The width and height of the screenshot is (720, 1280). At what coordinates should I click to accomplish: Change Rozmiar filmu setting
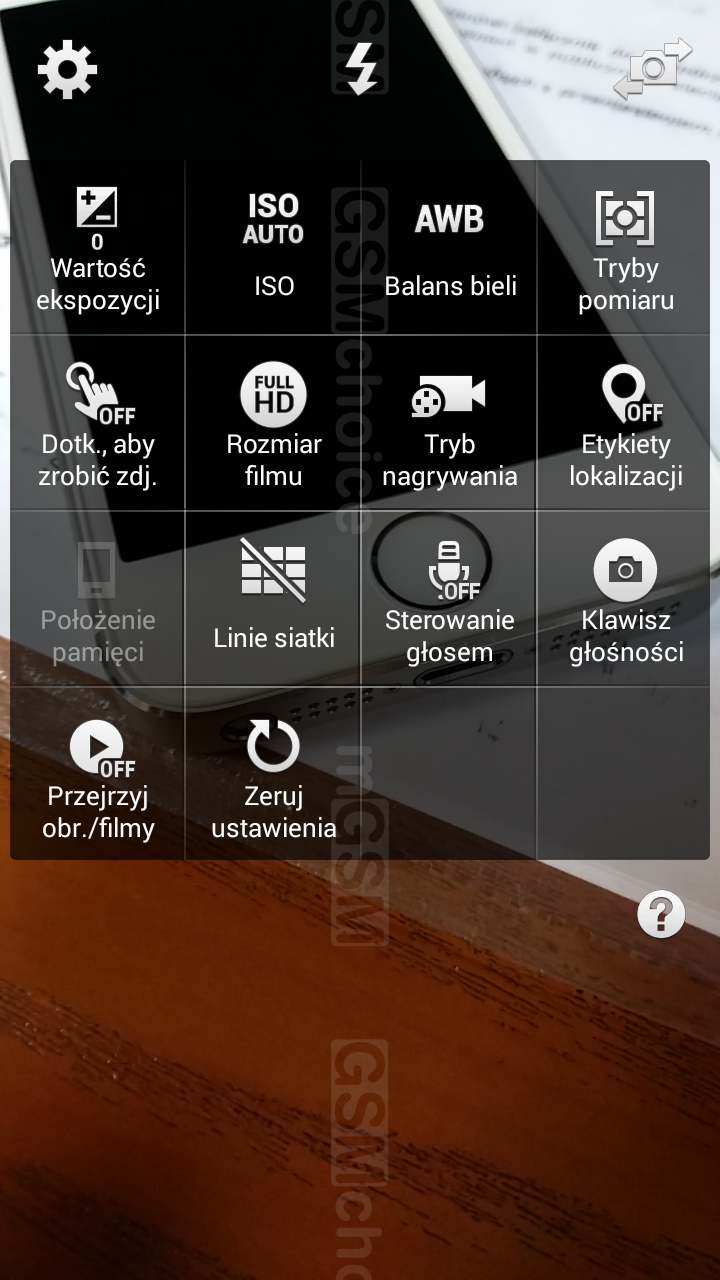click(x=273, y=424)
